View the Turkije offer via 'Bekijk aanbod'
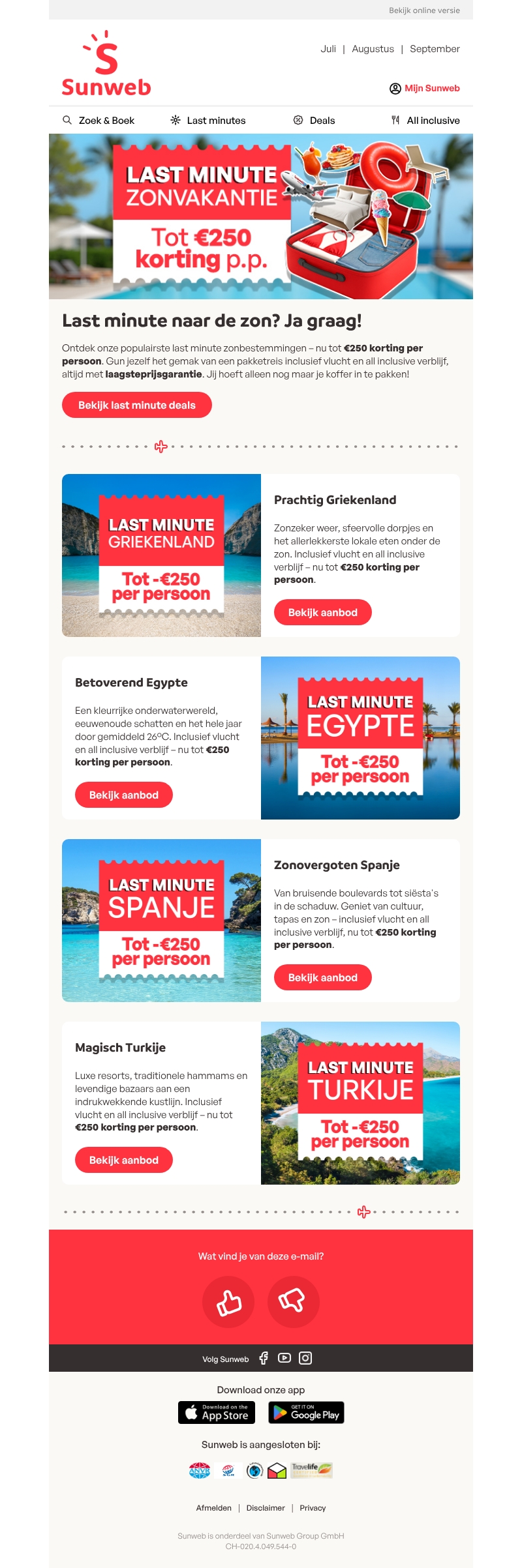Viewport: 522px width, 1568px height. (x=123, y=1160)
